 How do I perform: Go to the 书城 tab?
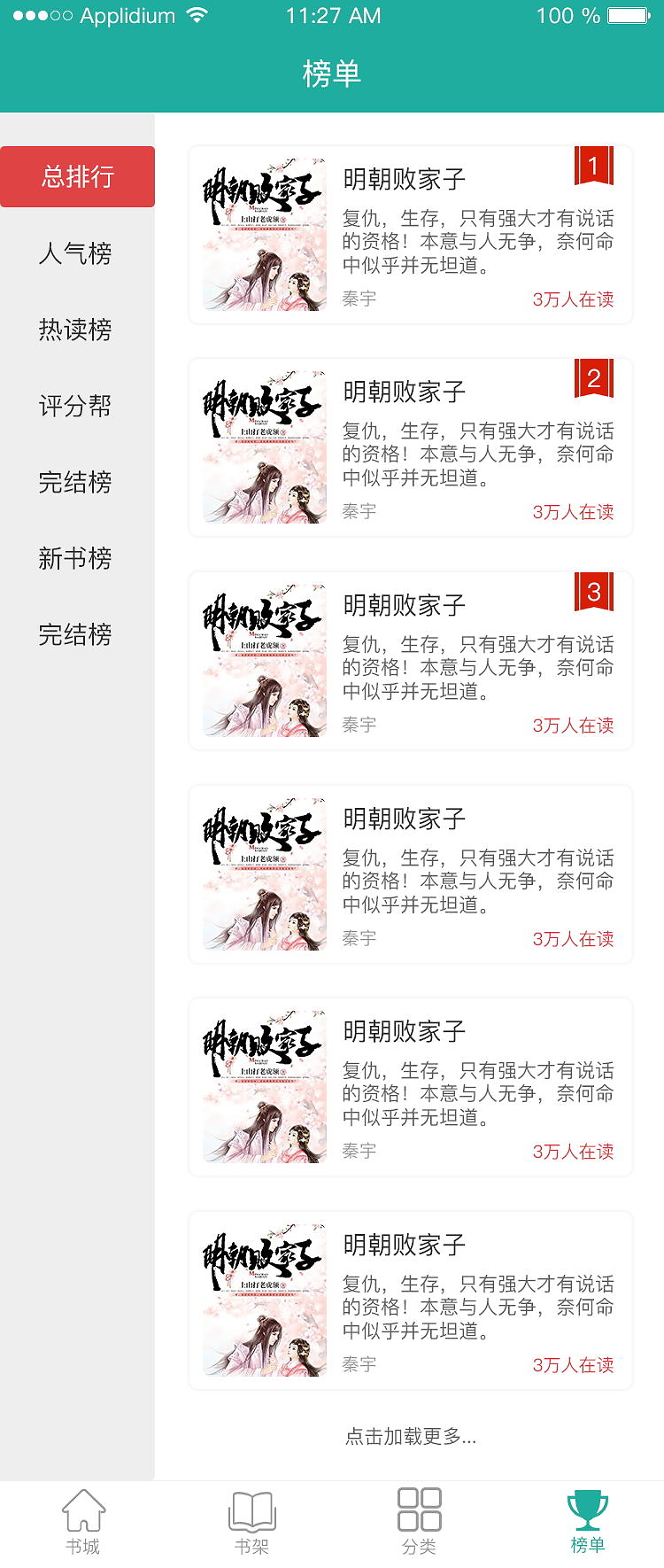[x=83, y=1522]
